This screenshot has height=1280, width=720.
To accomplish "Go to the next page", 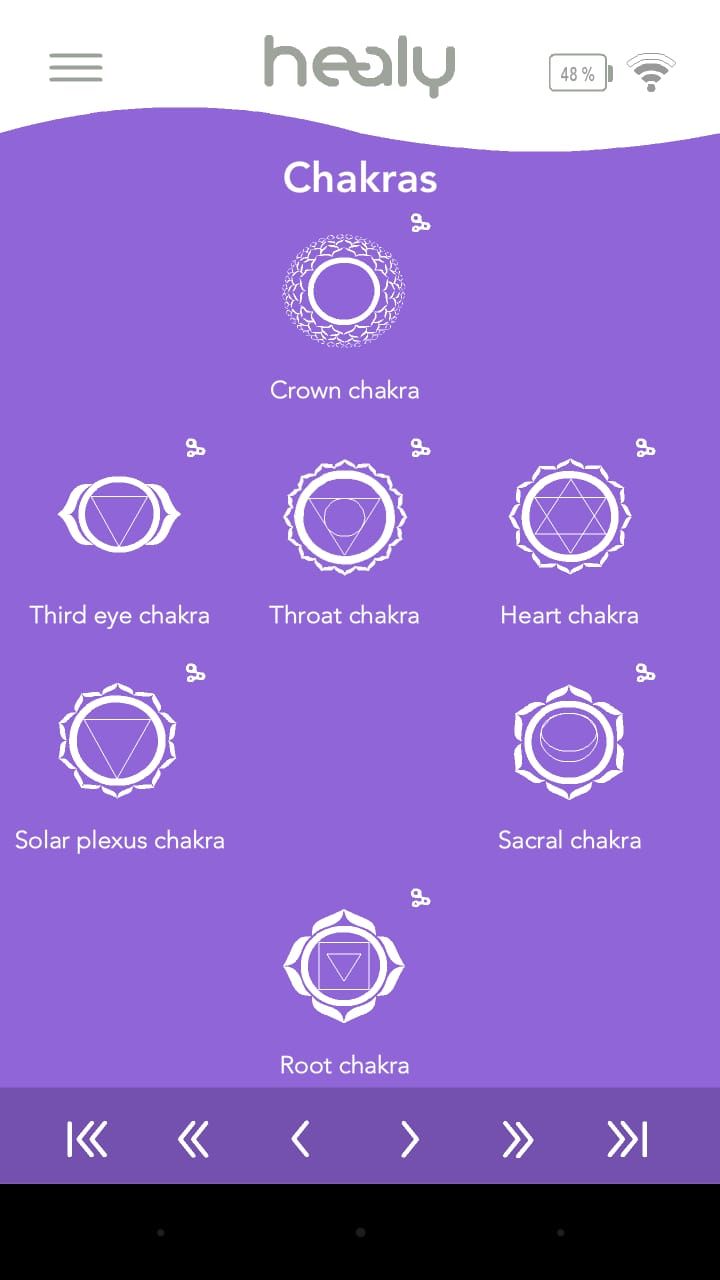I will pos(409,1139).
